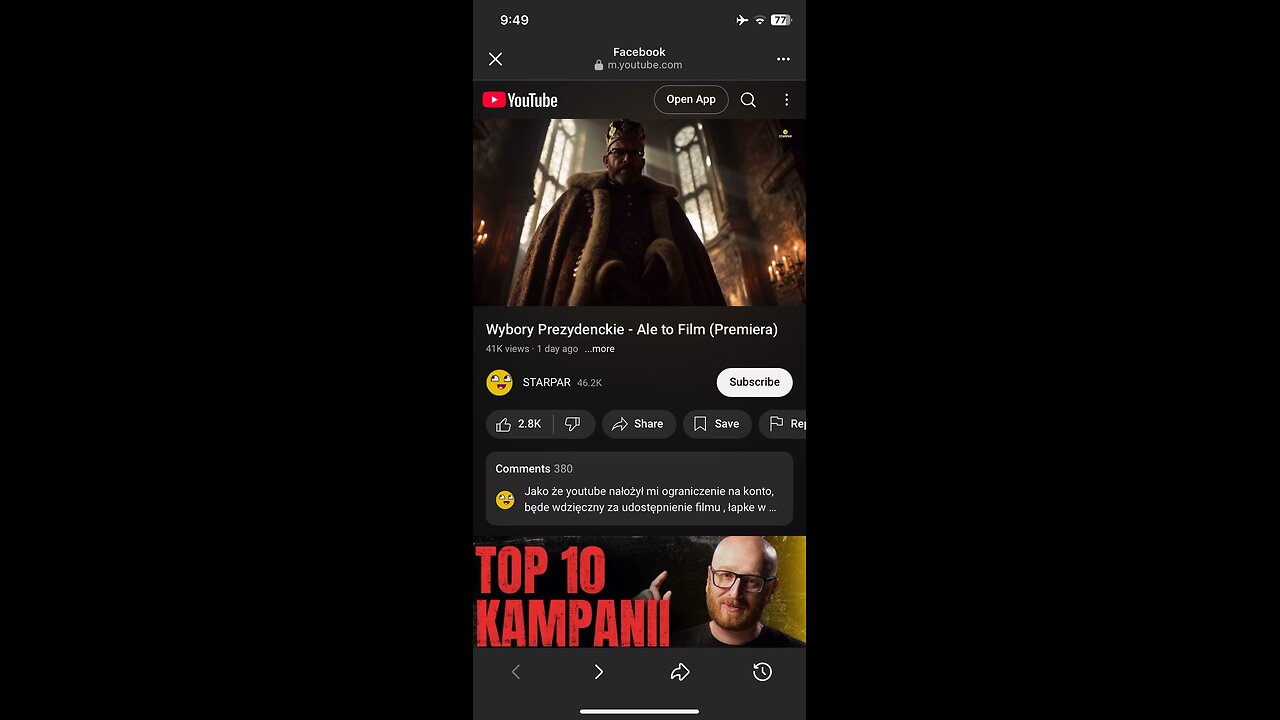Tap the browser share arrow
The image size is (1280, 720).
[680, 672]
